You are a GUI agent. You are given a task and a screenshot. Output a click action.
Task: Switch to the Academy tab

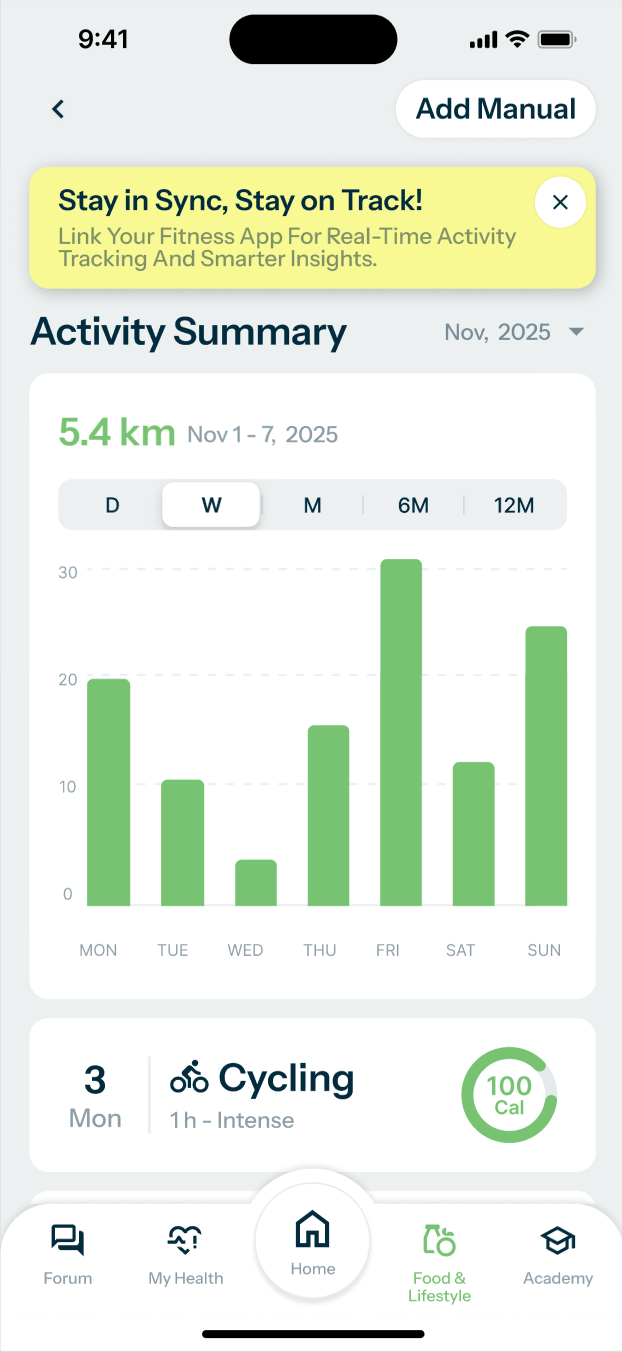click(558, 1256)
